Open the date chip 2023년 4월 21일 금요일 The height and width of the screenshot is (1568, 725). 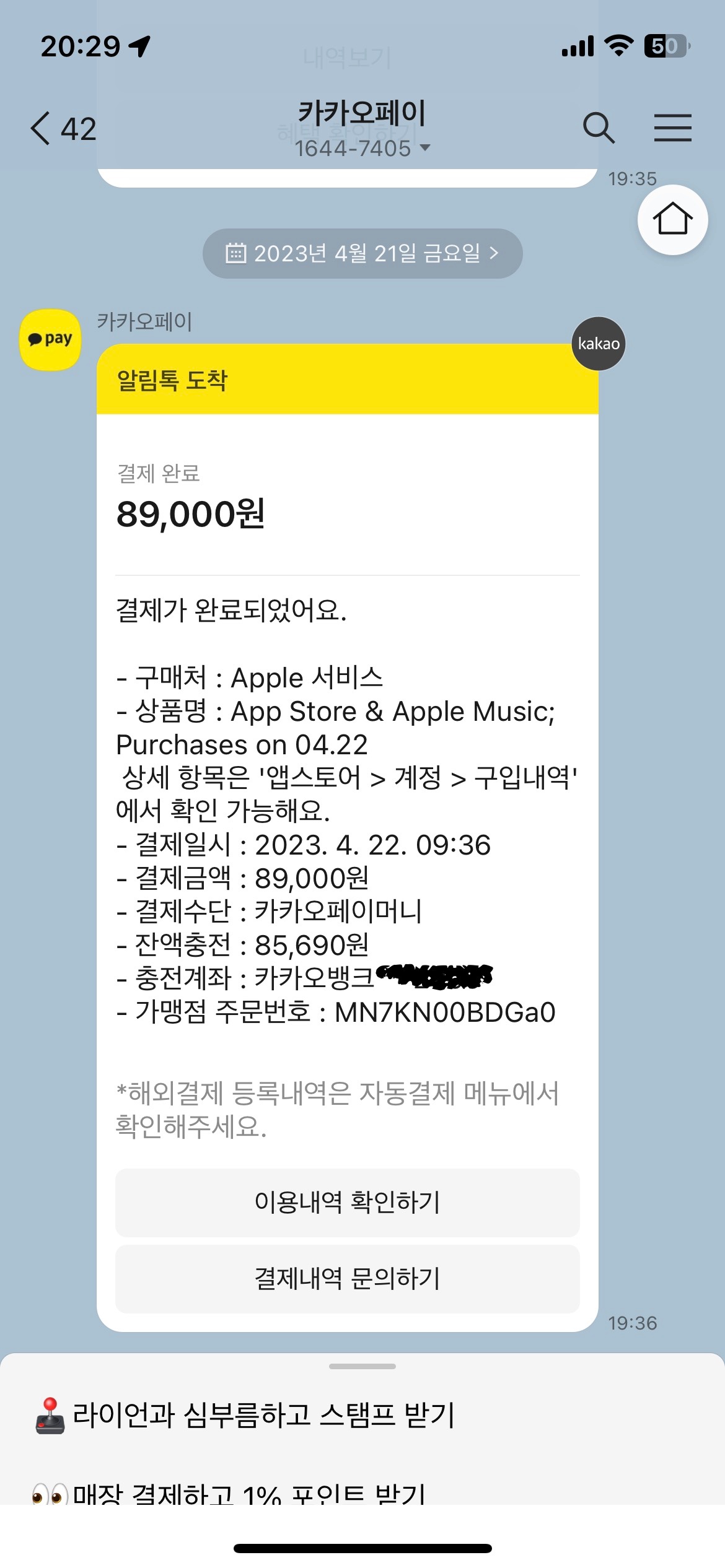coord(362,253)
